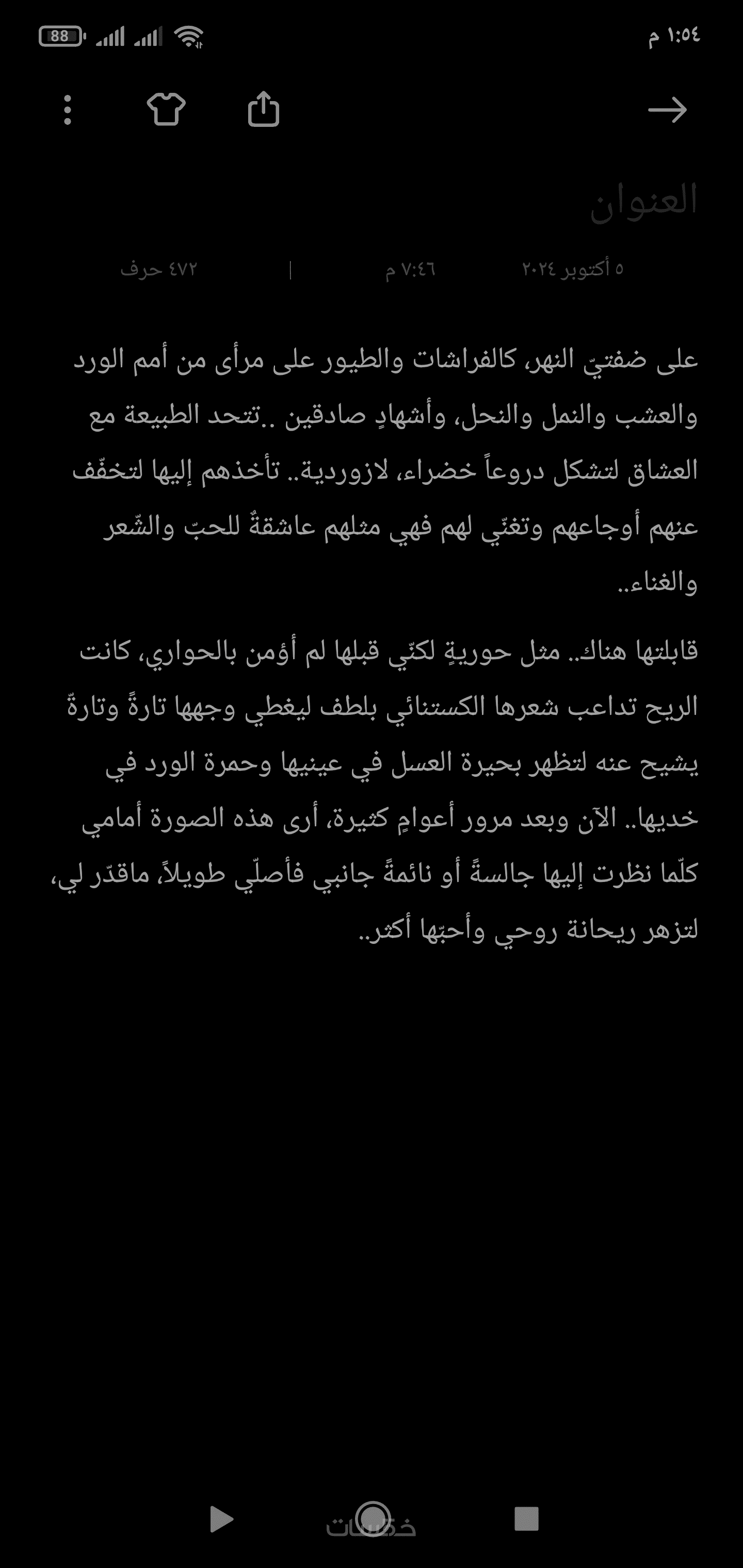Tap the system home button
The width and height of the screenshot is (743, 1568).
(372, 1518)
